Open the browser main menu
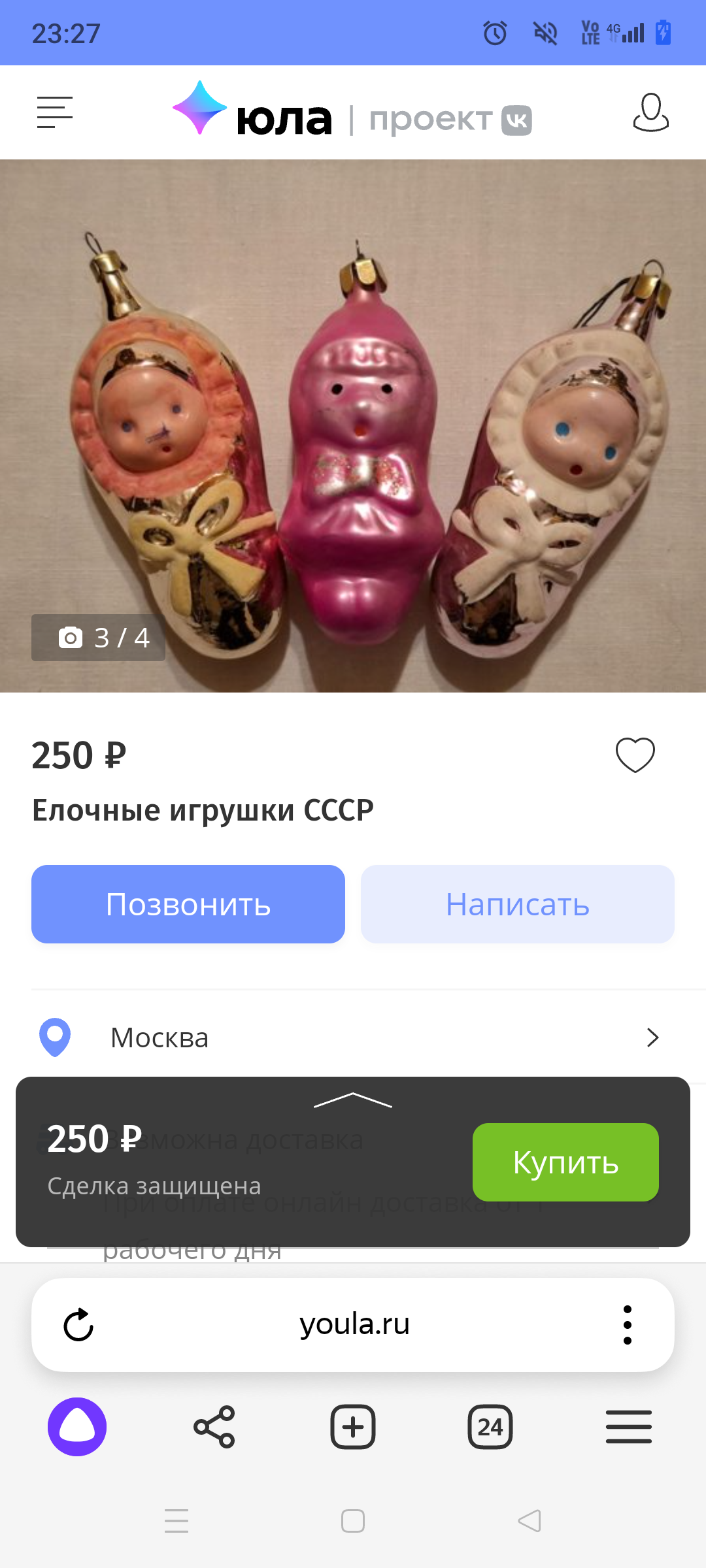 [628, 1427]
